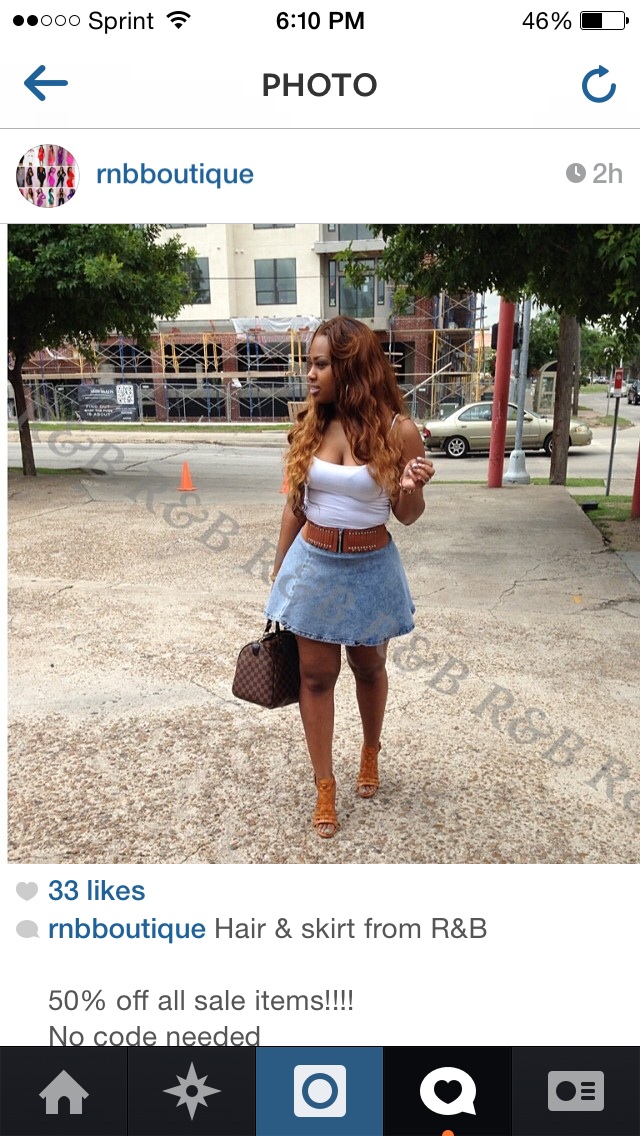640x1136 pixels.
Task: Open rnbboutique profile picture in the header
Action: (47, 175)
